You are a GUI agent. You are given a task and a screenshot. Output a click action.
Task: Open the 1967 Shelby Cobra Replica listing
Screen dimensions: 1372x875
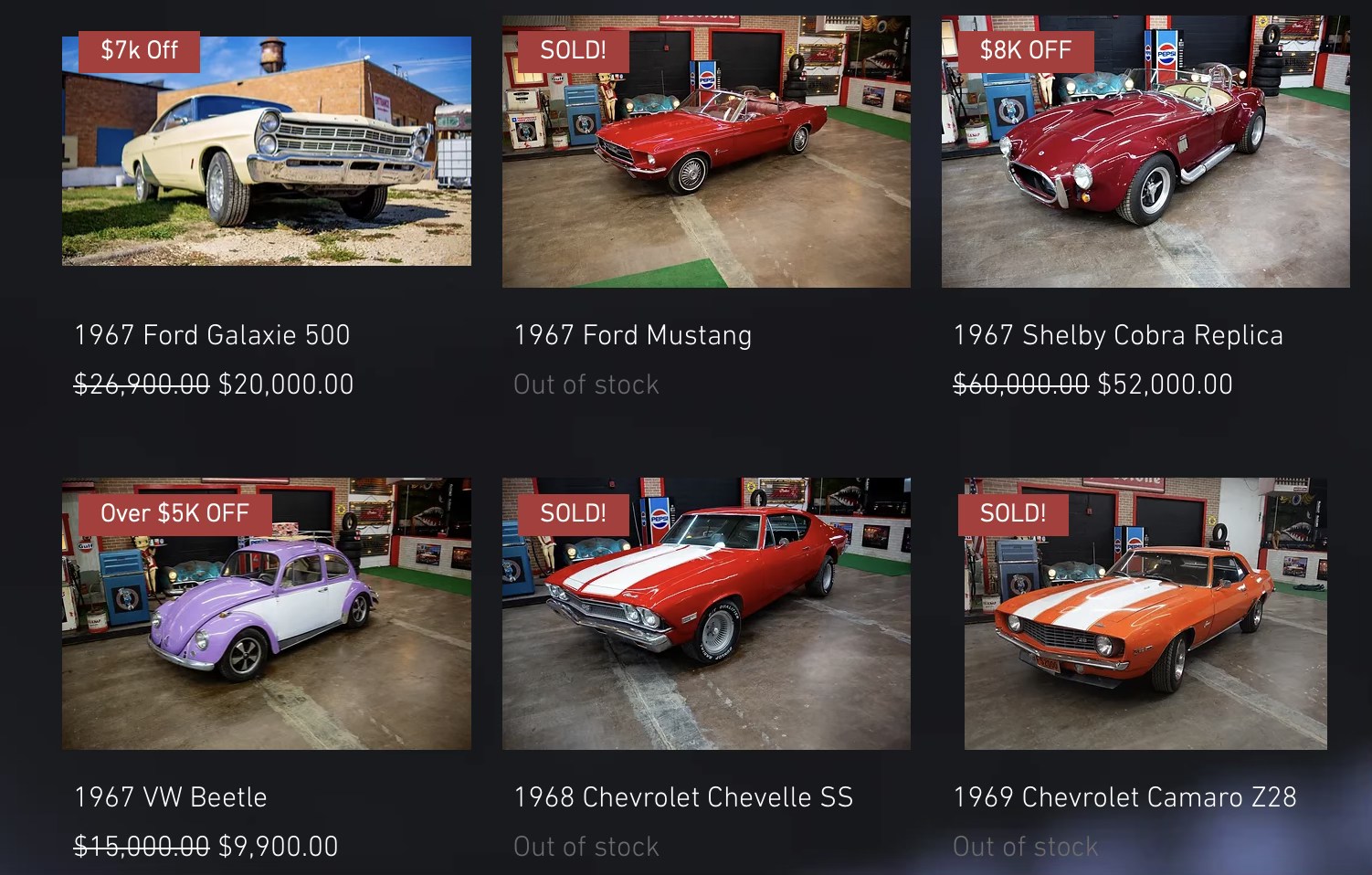(x=1117, y=335)
